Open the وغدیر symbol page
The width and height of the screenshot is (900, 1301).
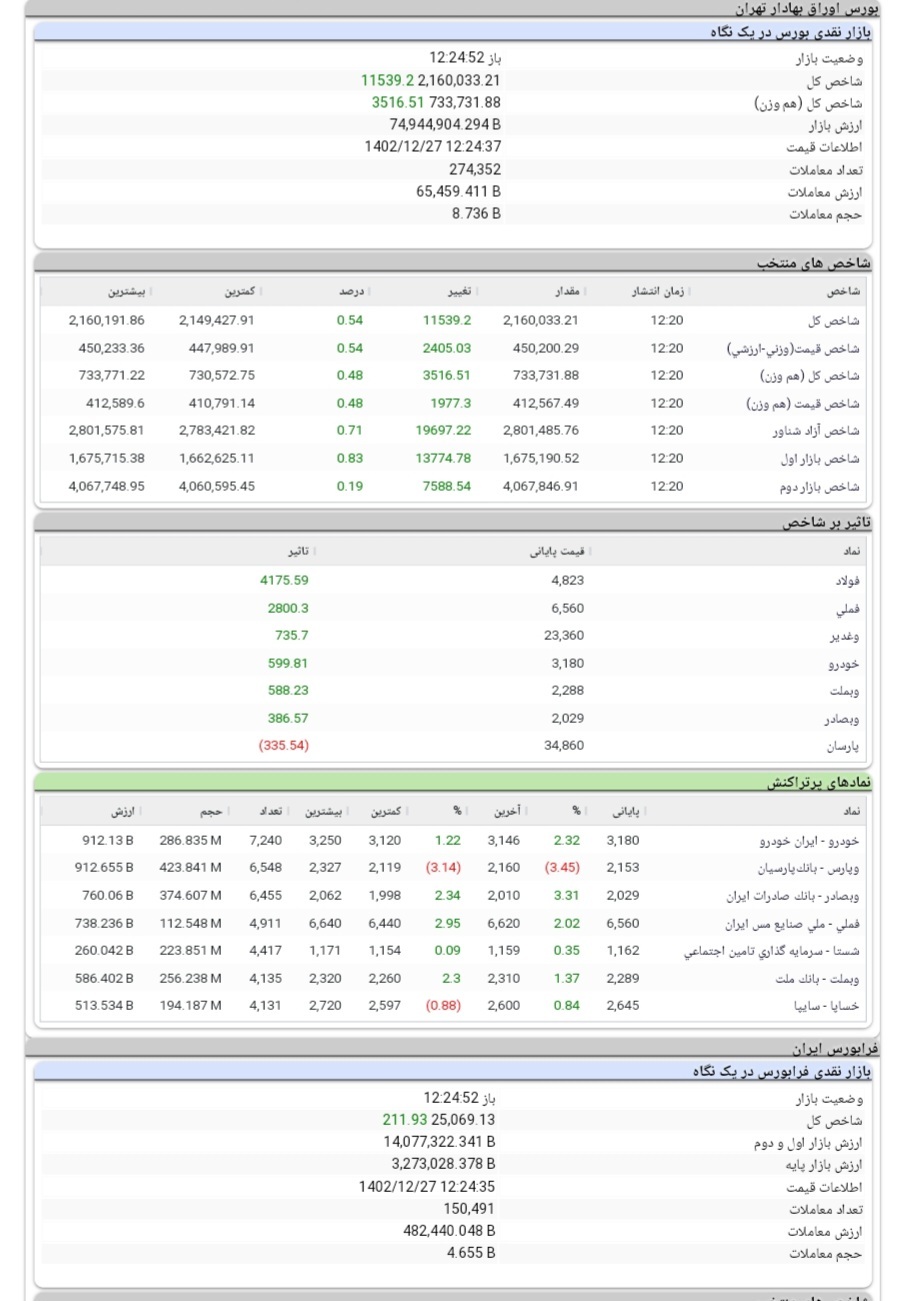846,635
